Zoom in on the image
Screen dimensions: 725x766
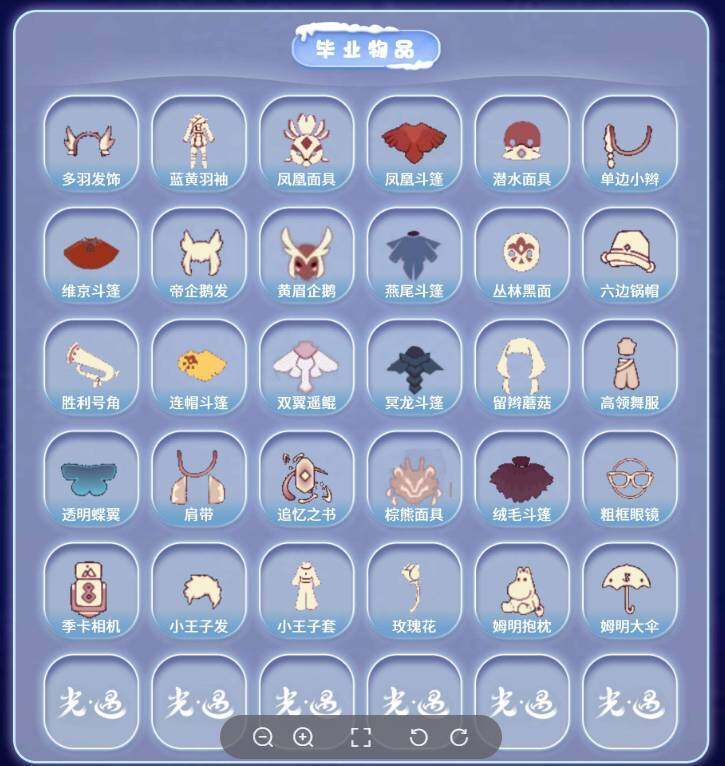[x=303, y=737]
